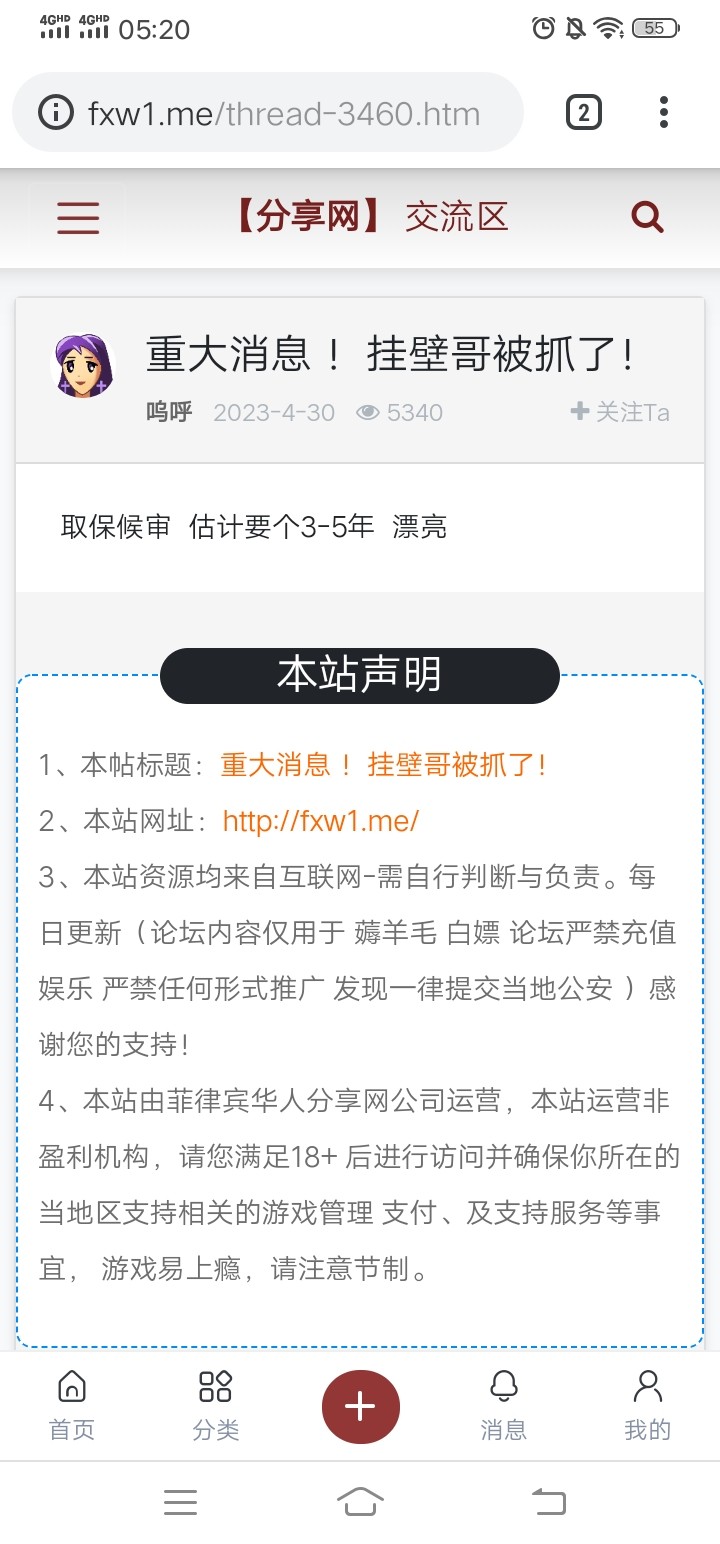The height and width of the screenshot is (1544, 720).
Task: Open the 消息 tab
Action: (x=503, y=1405)
